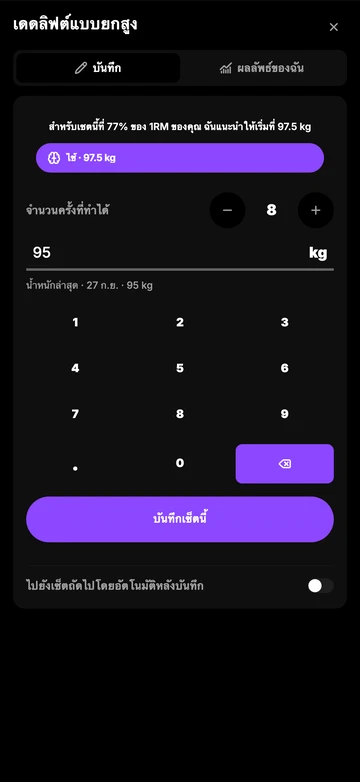360x782 pixels.
Task: Enter digit 6 on the keypad
Action: (x=285, y=368)
